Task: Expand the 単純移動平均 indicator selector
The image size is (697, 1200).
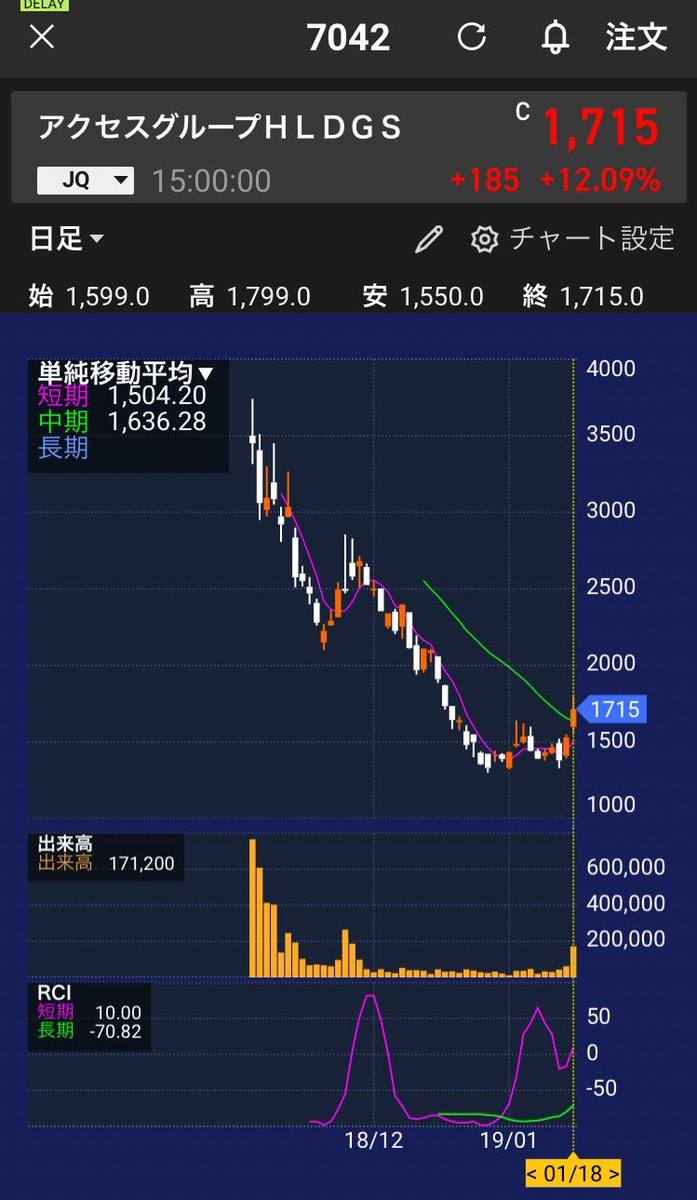Action: pyautogui.click(x=126, y=373)
